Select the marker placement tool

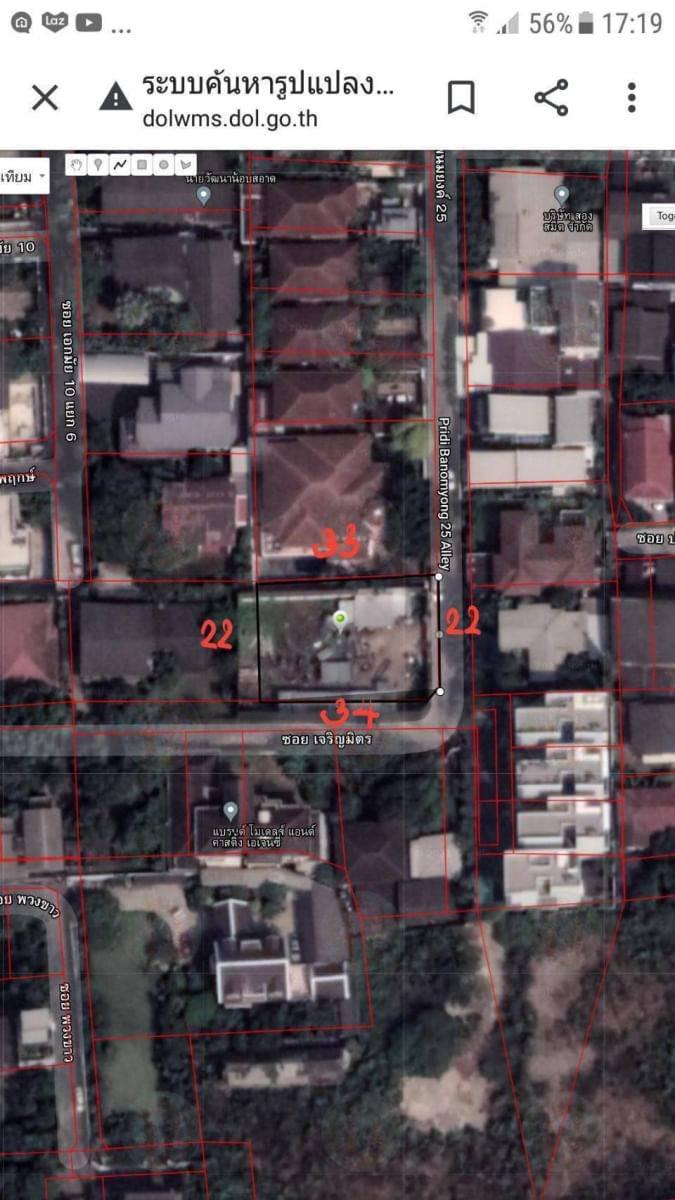point(98,164)
